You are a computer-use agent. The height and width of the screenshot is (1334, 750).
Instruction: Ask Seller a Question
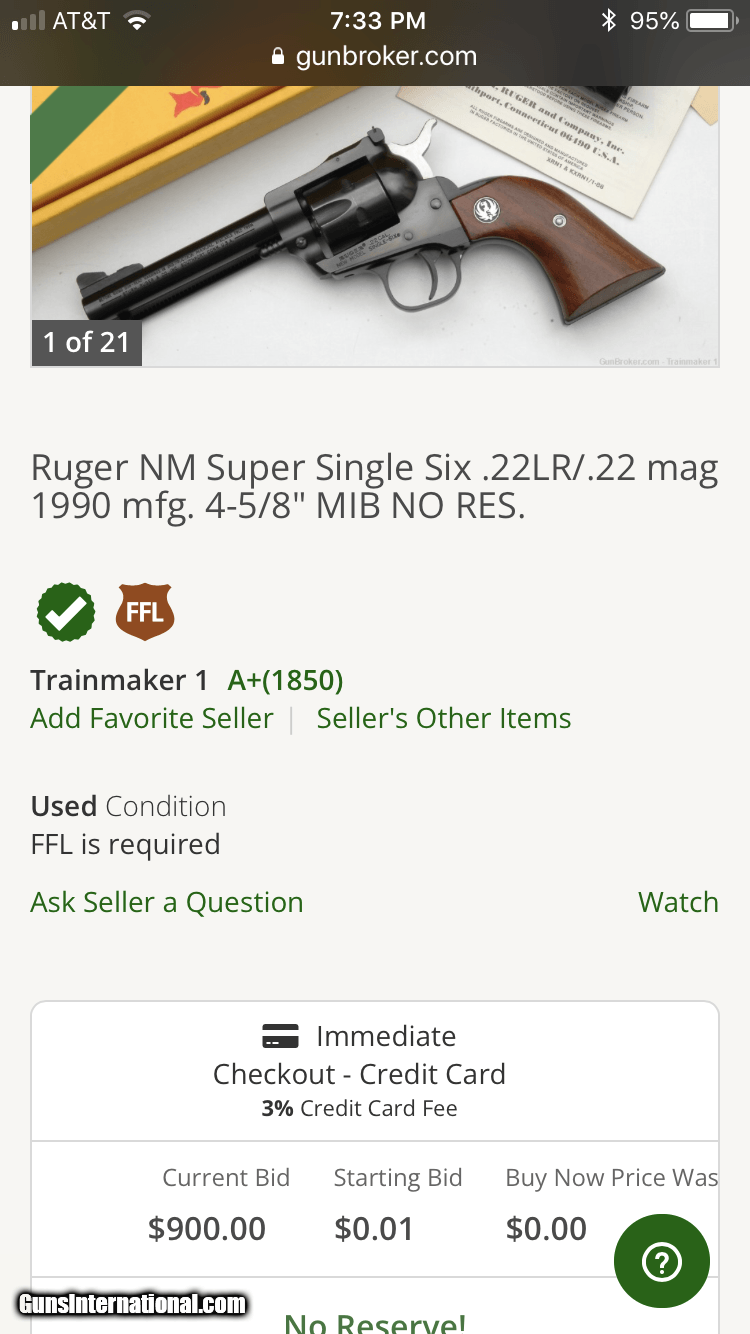click(167, 902)
